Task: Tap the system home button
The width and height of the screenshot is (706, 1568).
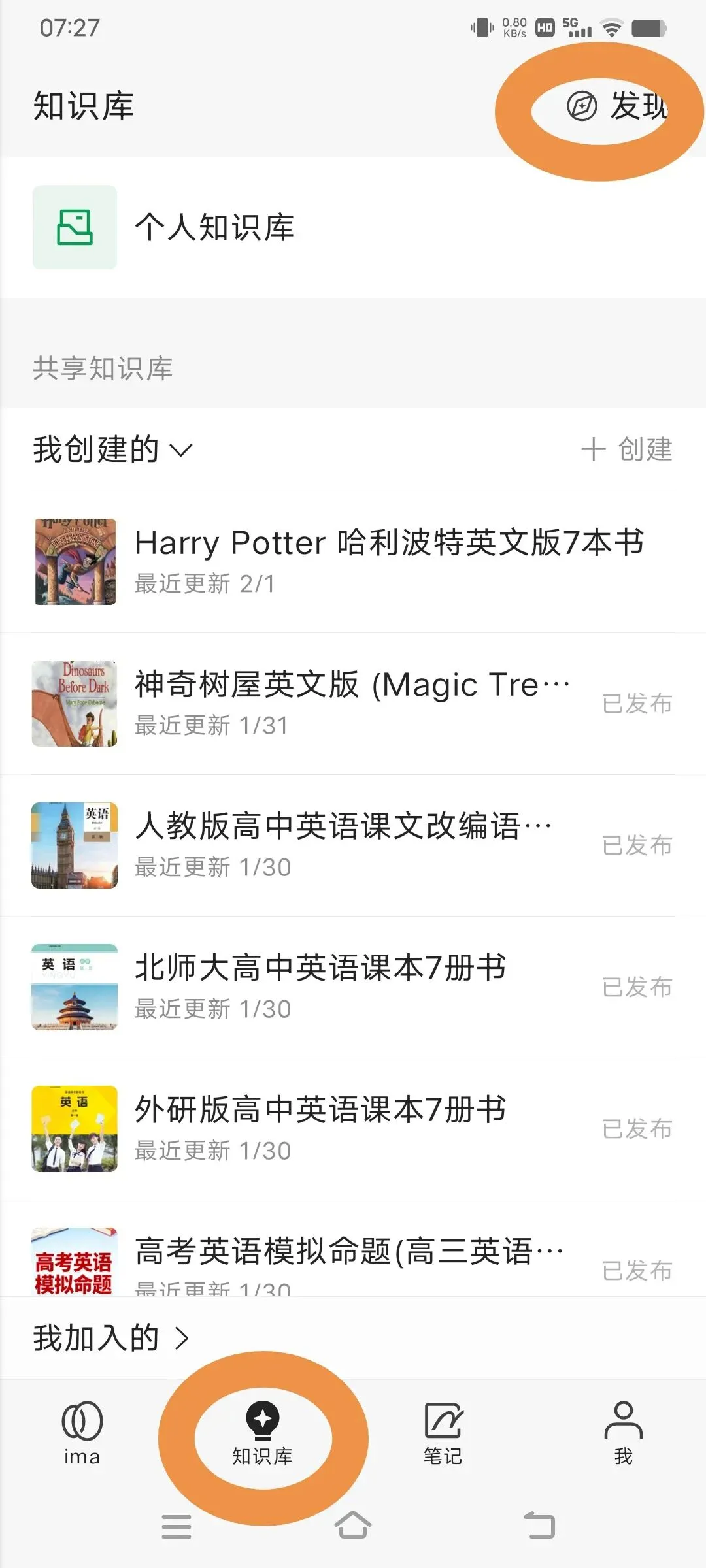Action: pos(353,1526)
